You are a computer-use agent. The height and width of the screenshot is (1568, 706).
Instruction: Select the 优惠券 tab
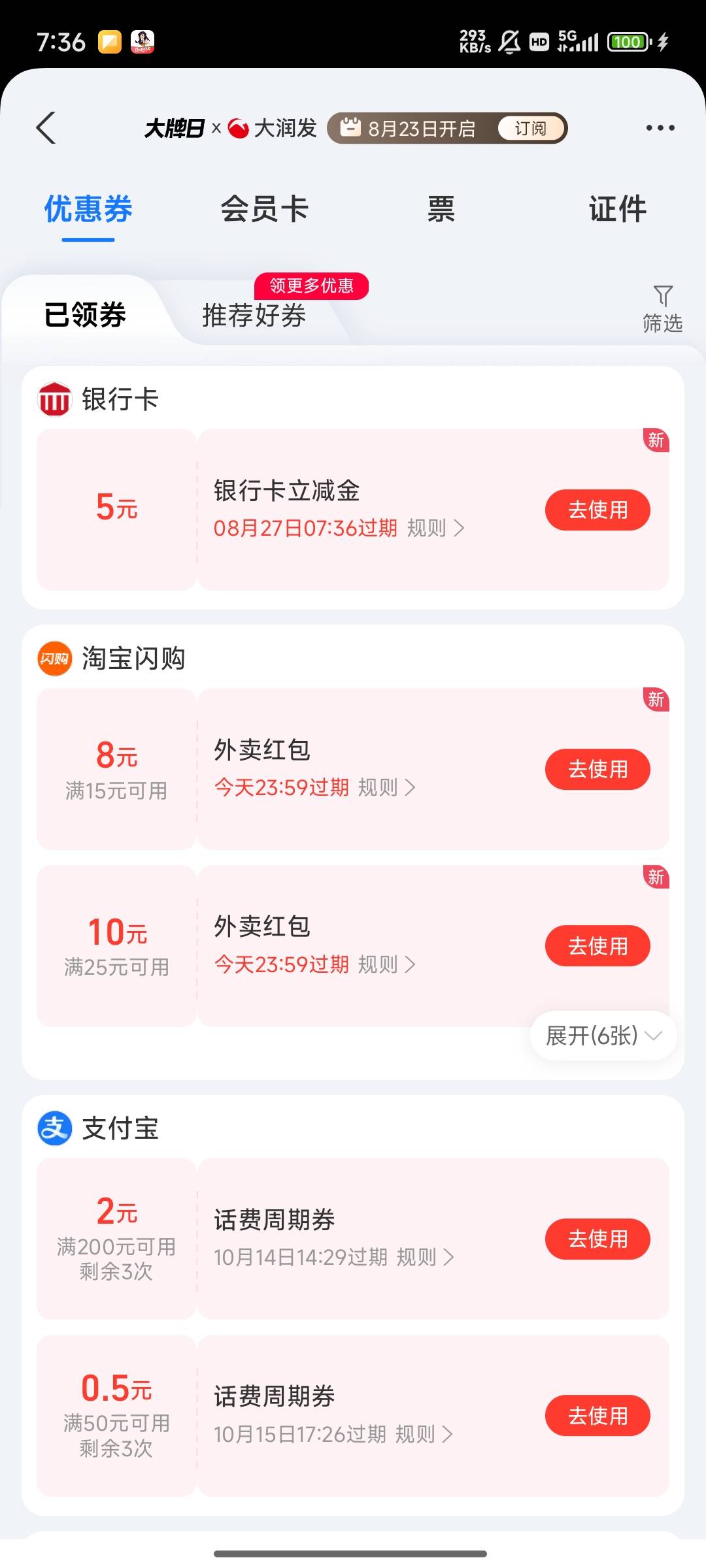tap(88, 209)
